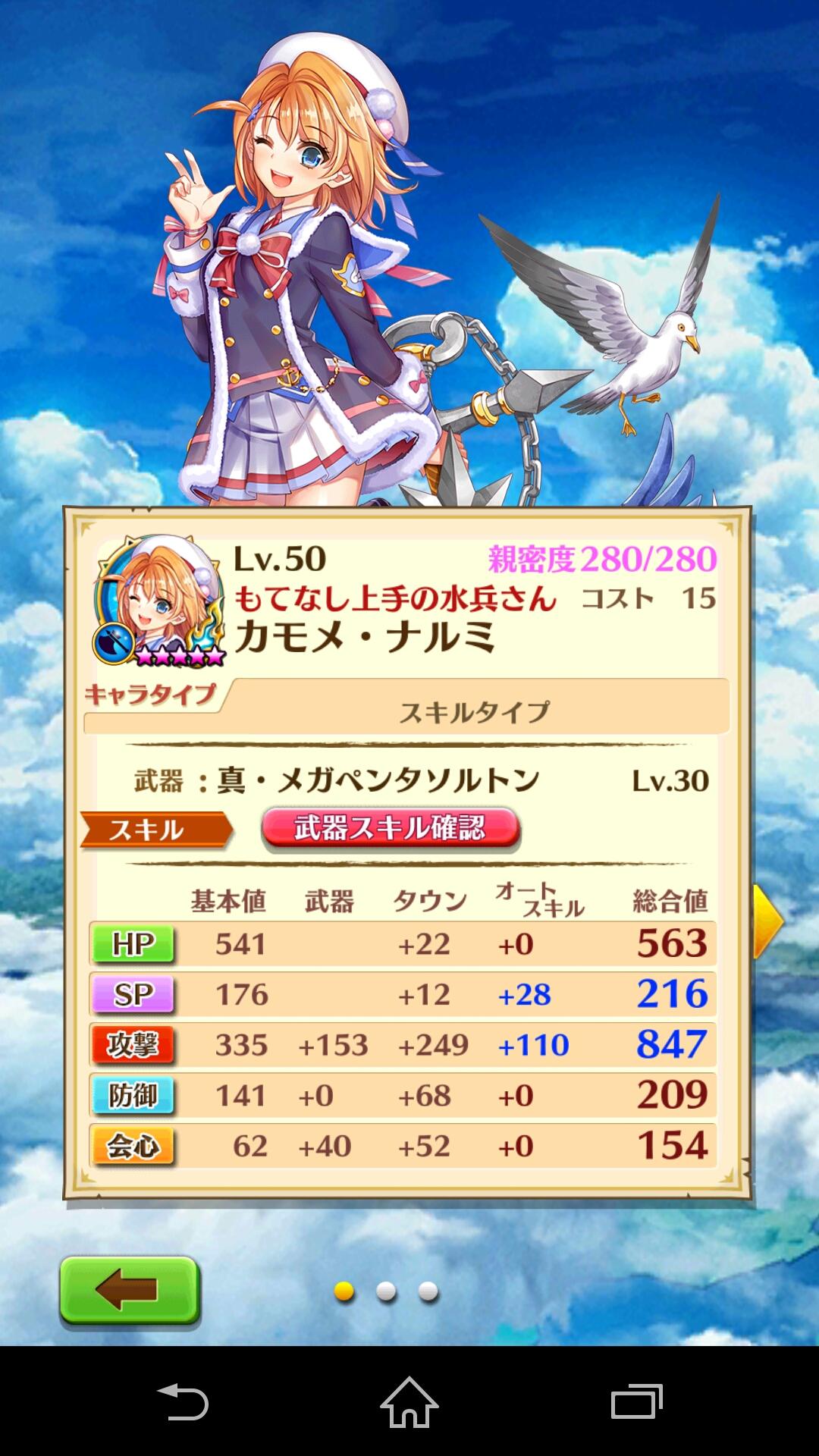819x1456 pixels.
Task: Select the first star on the character icon
Action: [x=146, y=657]
